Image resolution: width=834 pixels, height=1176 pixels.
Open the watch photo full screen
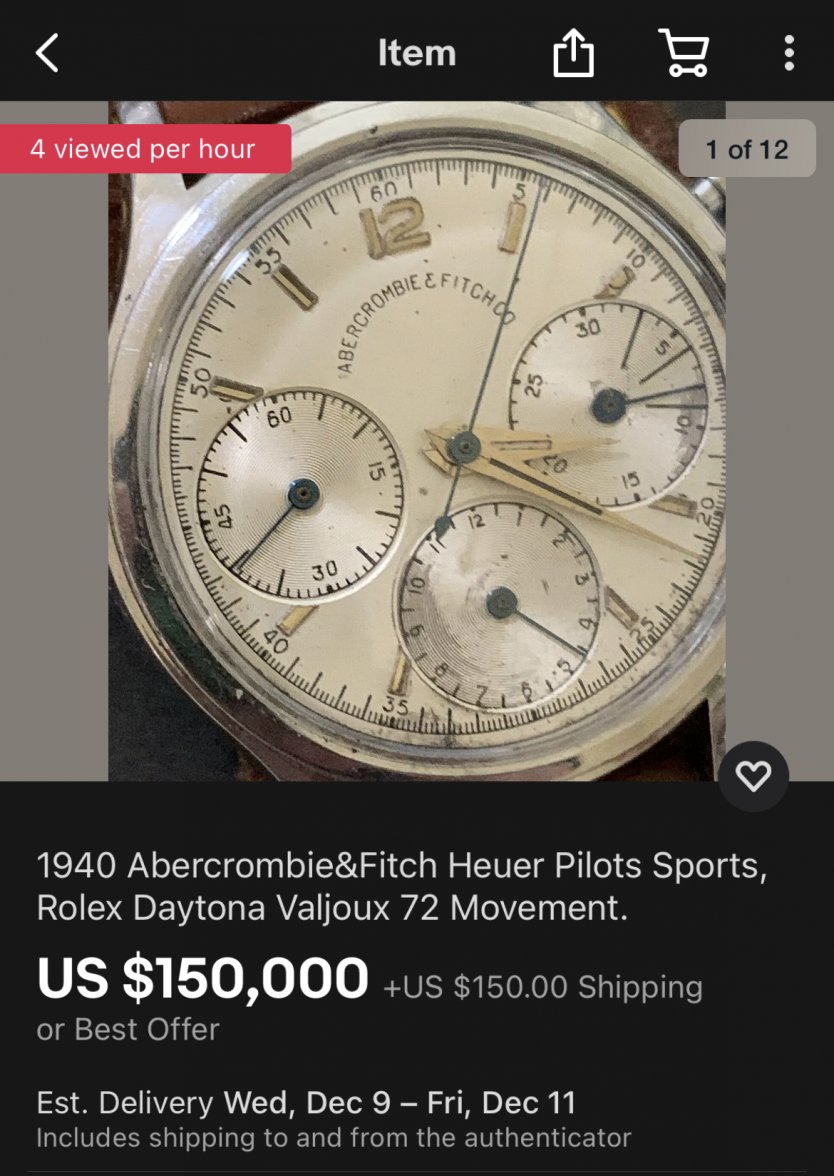click(x=416, y=440)
